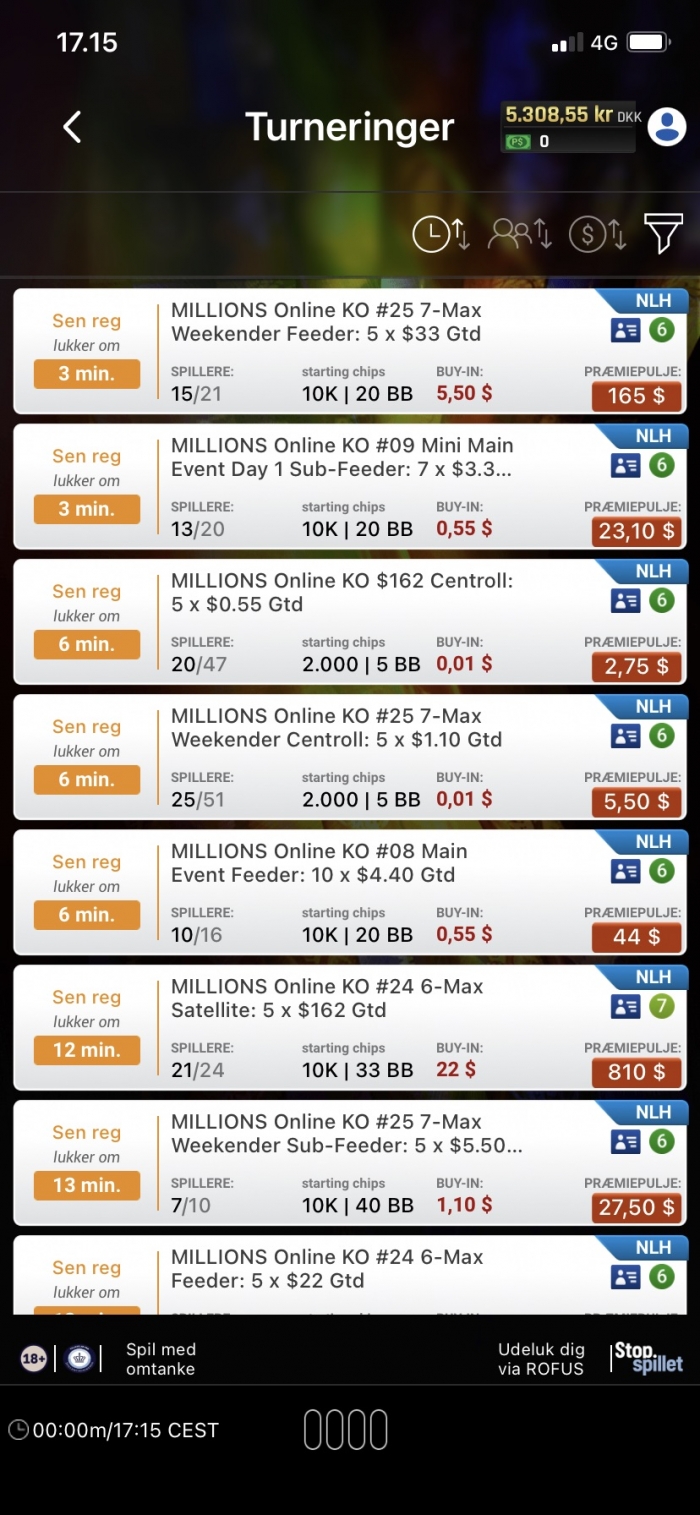This screenshot has height=1515, width=700.
Task: Open the Udeluk dig via ROFUS link
Action: point(541,1359)
